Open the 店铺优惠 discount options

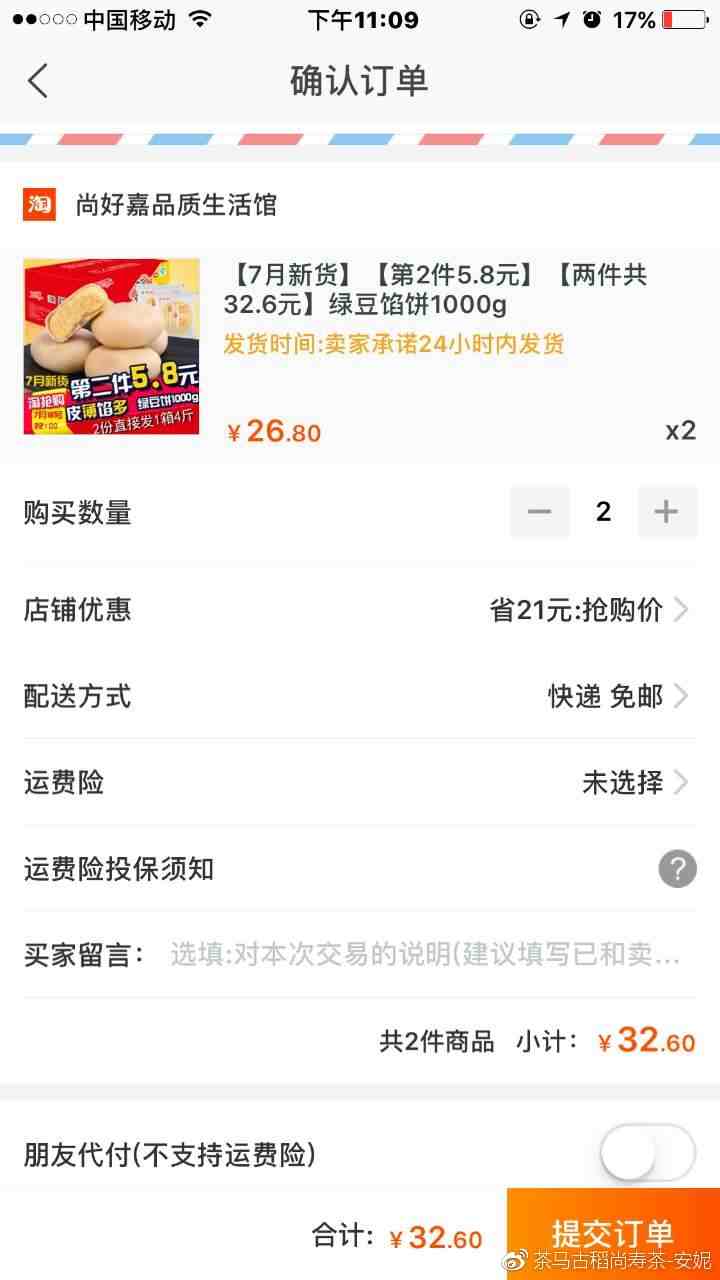click(590, 610)
